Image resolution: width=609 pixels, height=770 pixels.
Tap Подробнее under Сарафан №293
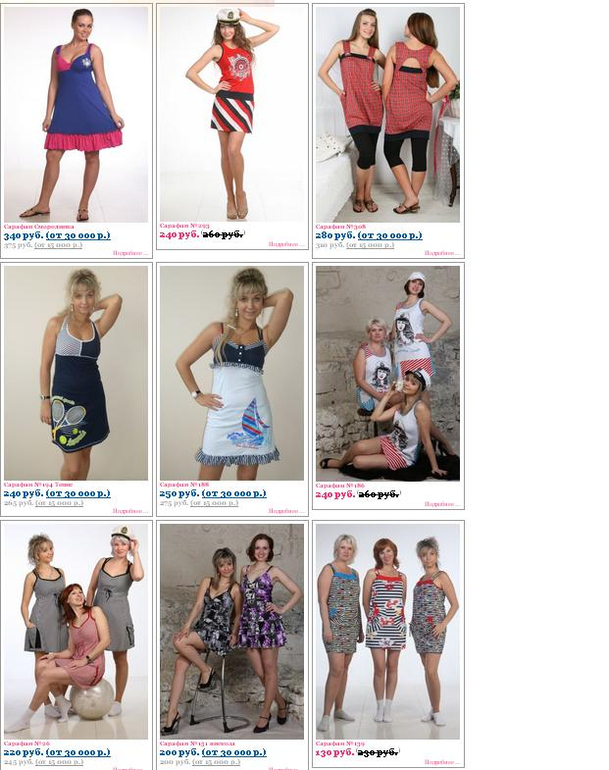coord(286,245)
